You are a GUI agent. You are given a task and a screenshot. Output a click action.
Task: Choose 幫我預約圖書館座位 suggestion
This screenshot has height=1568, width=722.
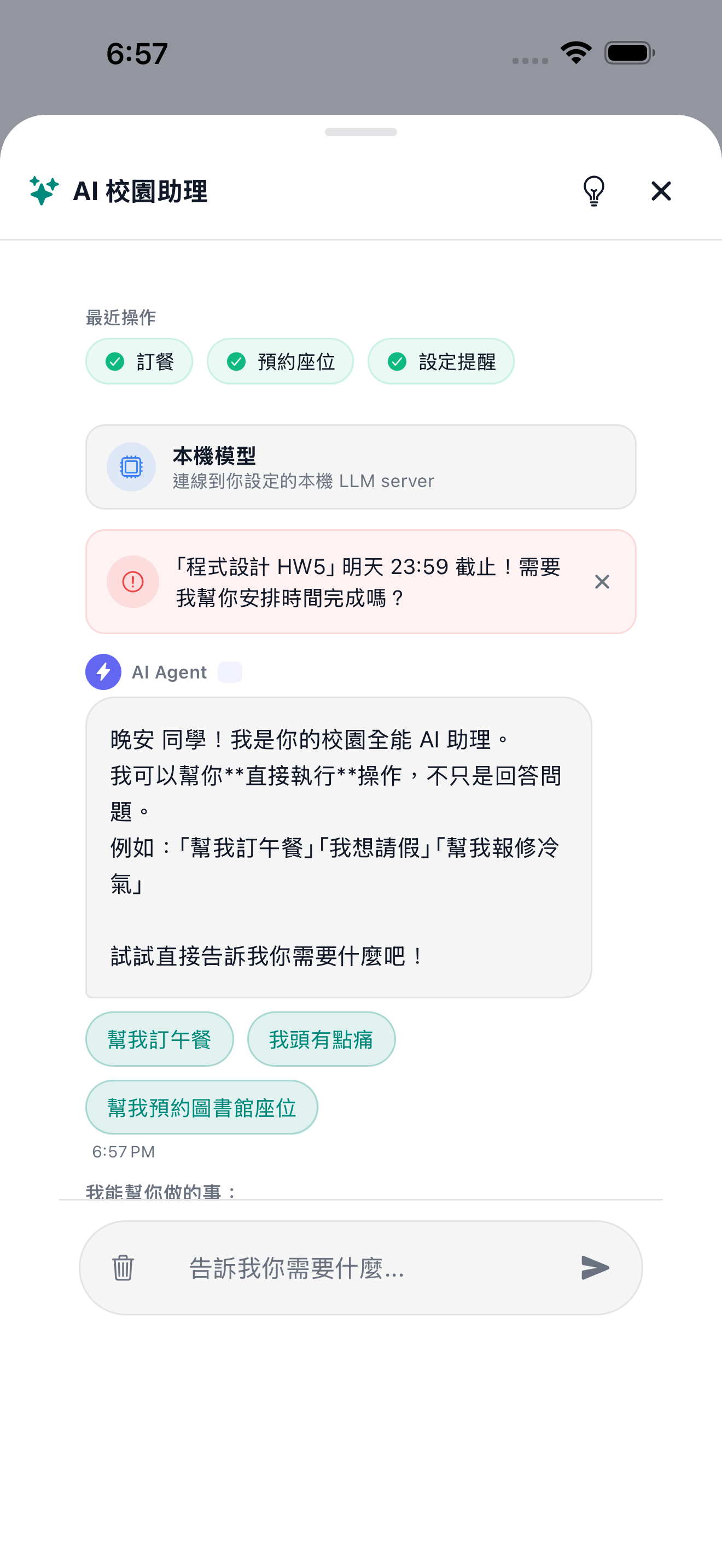[201, 1107]
